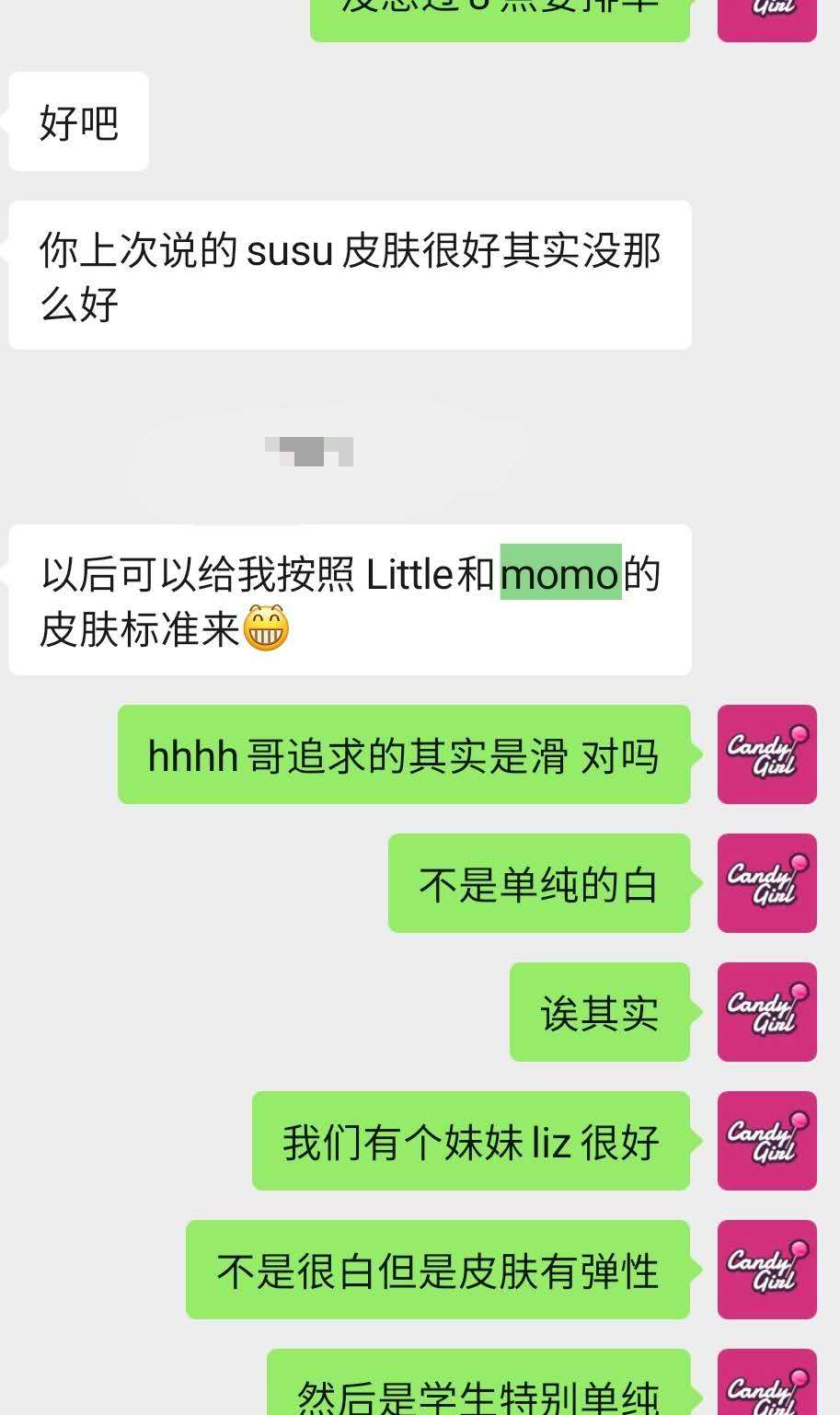840x1415 pixels.
Task: Tap Candy Girl avatar next to "不是单纯的白"
Action: pos(766,882)
